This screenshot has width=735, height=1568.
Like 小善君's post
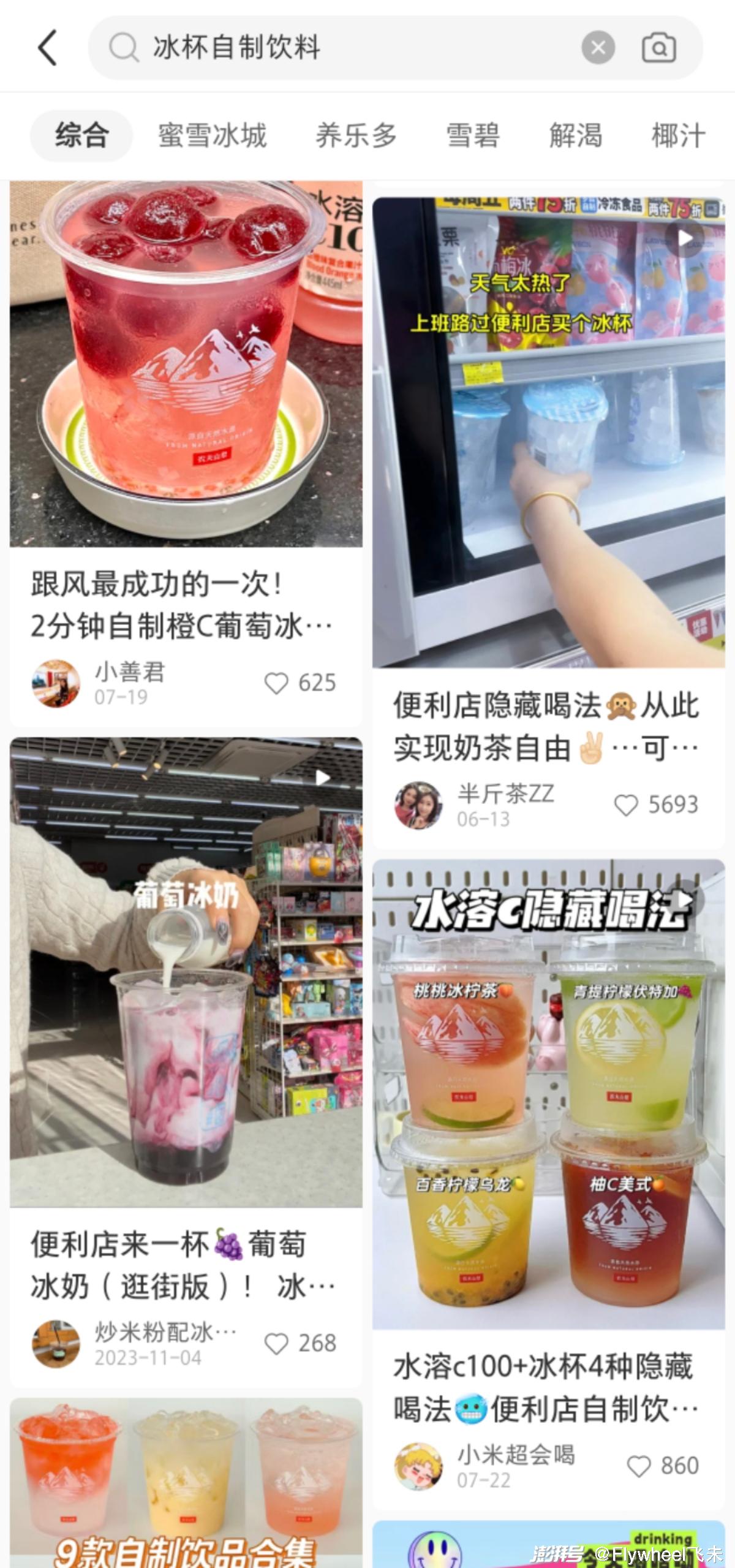click(x=276, y=683)
